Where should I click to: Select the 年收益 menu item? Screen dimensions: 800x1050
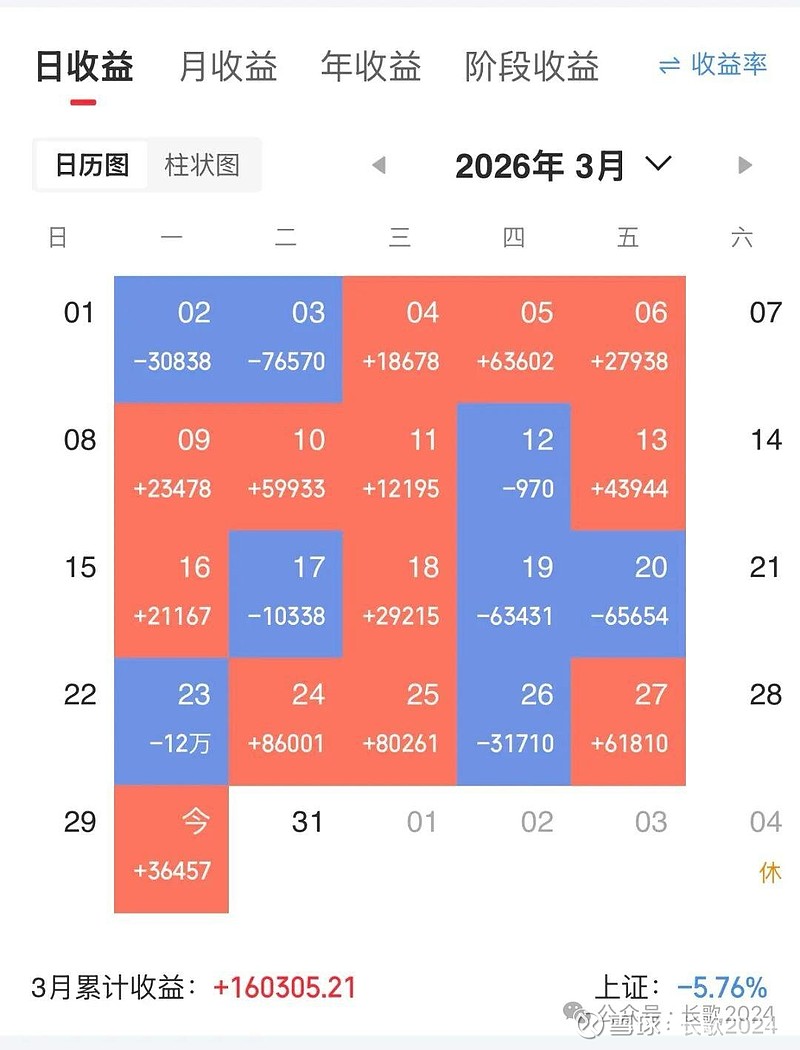point(371,66)
